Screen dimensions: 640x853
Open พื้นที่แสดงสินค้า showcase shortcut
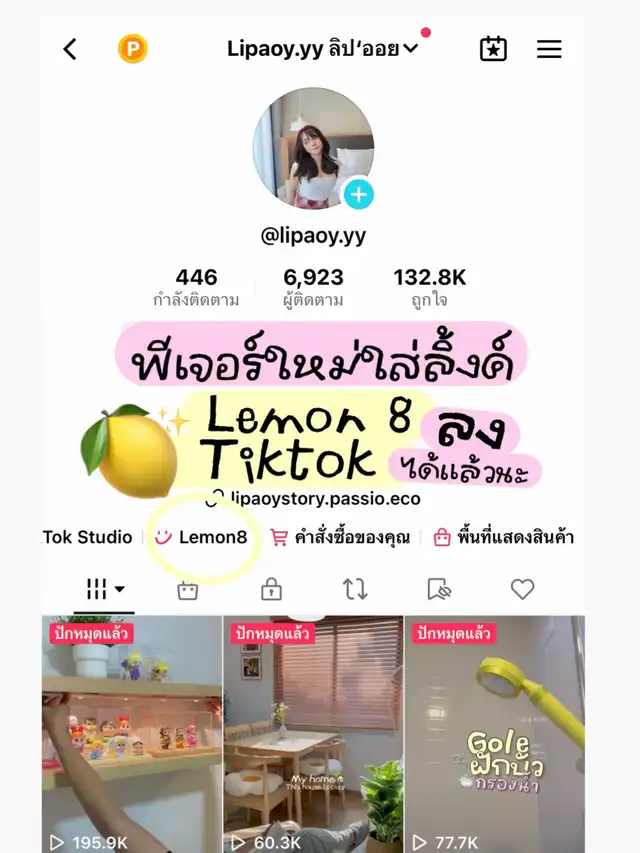(503, 537)
